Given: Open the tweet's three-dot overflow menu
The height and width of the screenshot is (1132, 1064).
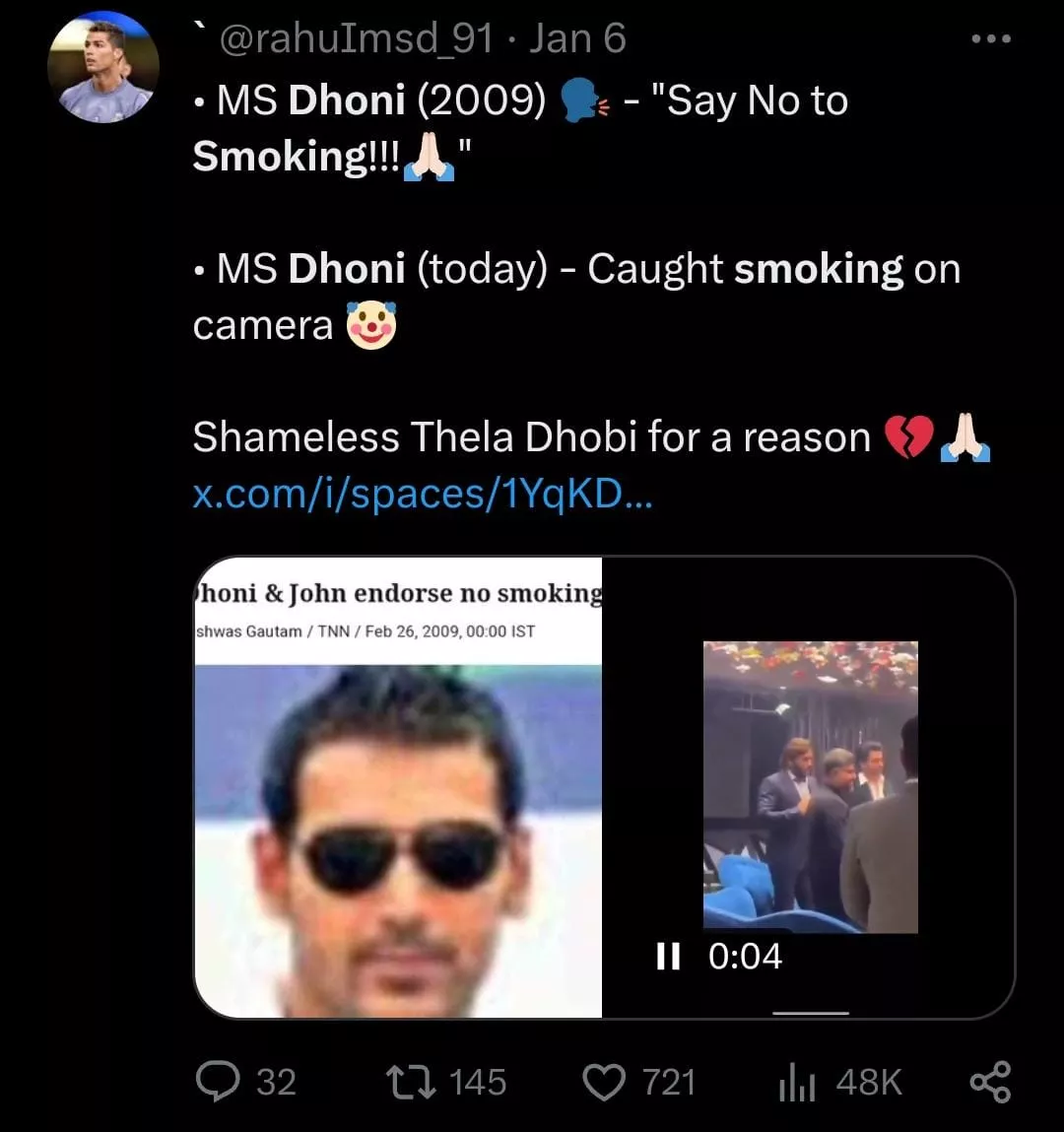Looking at the screenshot, I should pos(990,39).
